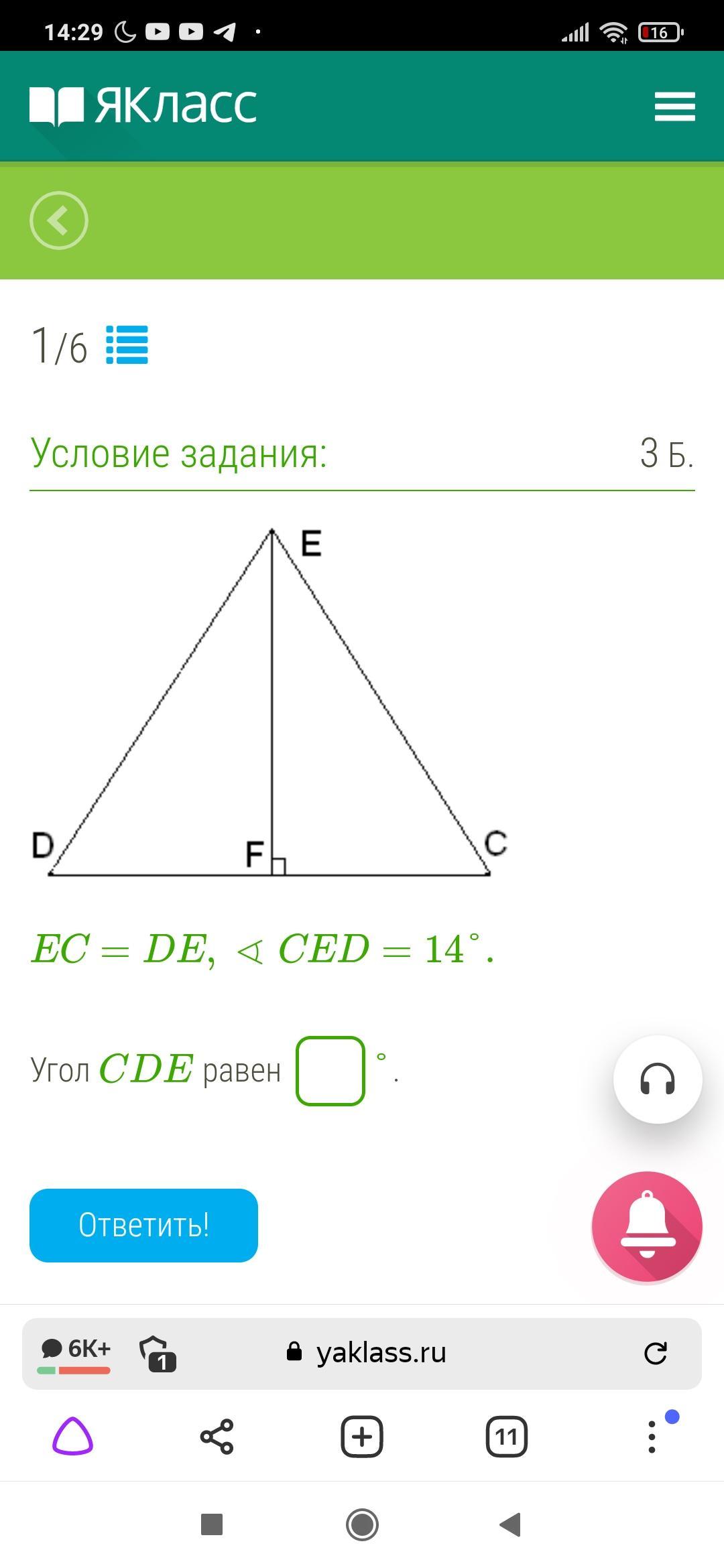Go to the system home screen
The height and width of the screenshot is (1568, 724).
pos(362,1525)
